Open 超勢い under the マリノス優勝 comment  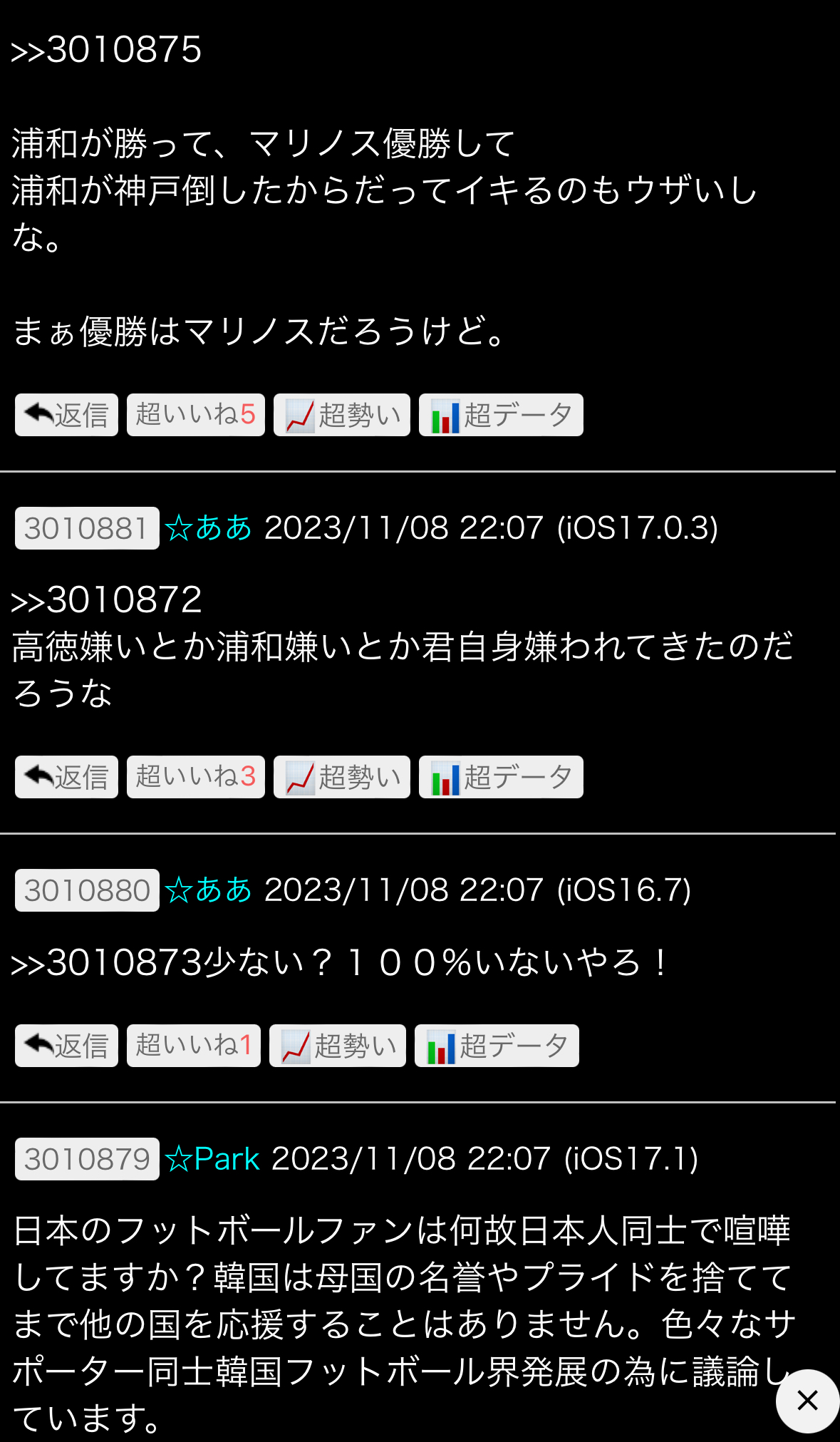pos(342,415)
